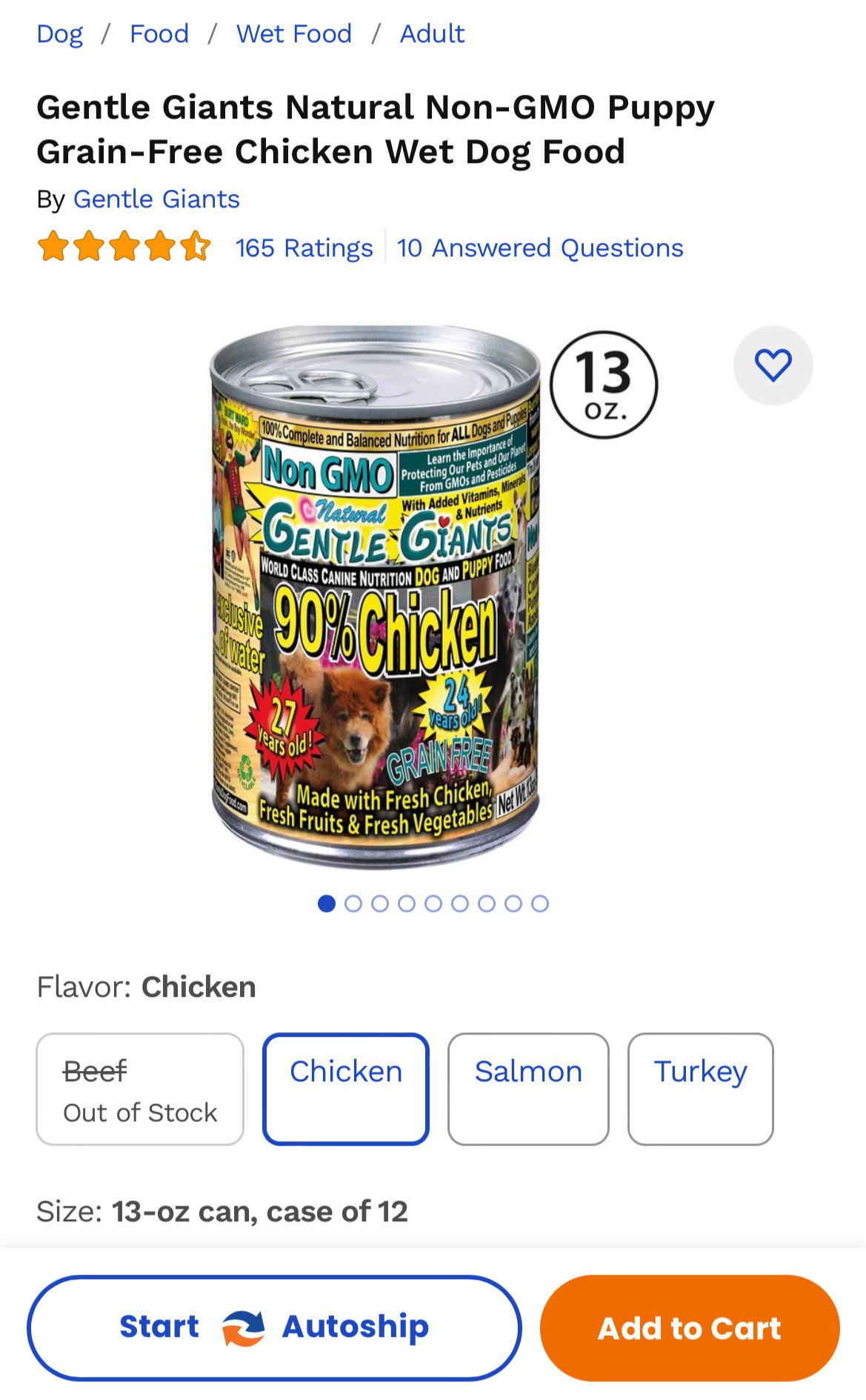The height and width of the screenshot is (1400, 866).
Task: Open the Food breadcrumb link
Action: pyautogui.click(x=158, y=33)
